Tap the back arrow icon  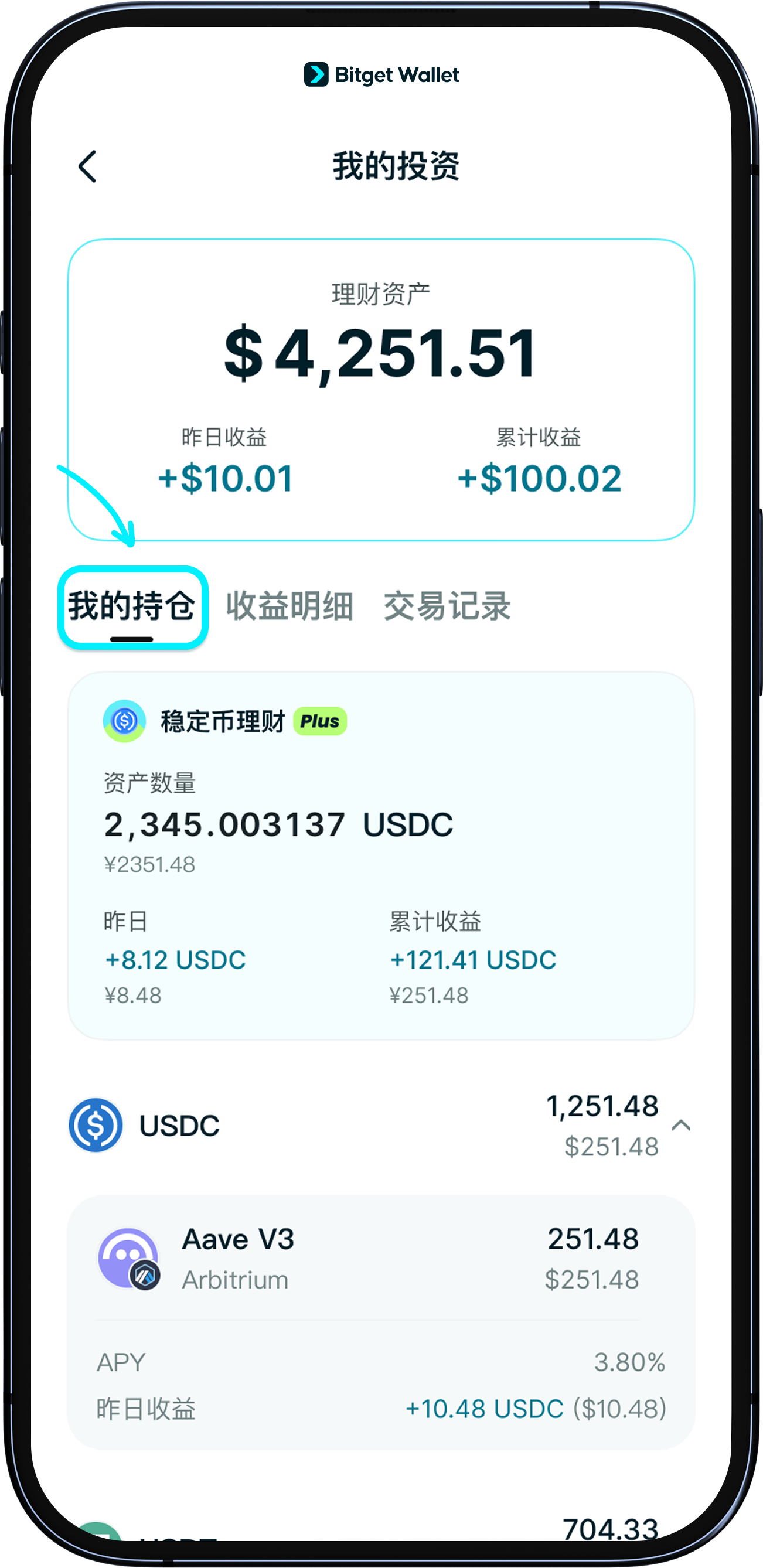(x=88, y=166)
